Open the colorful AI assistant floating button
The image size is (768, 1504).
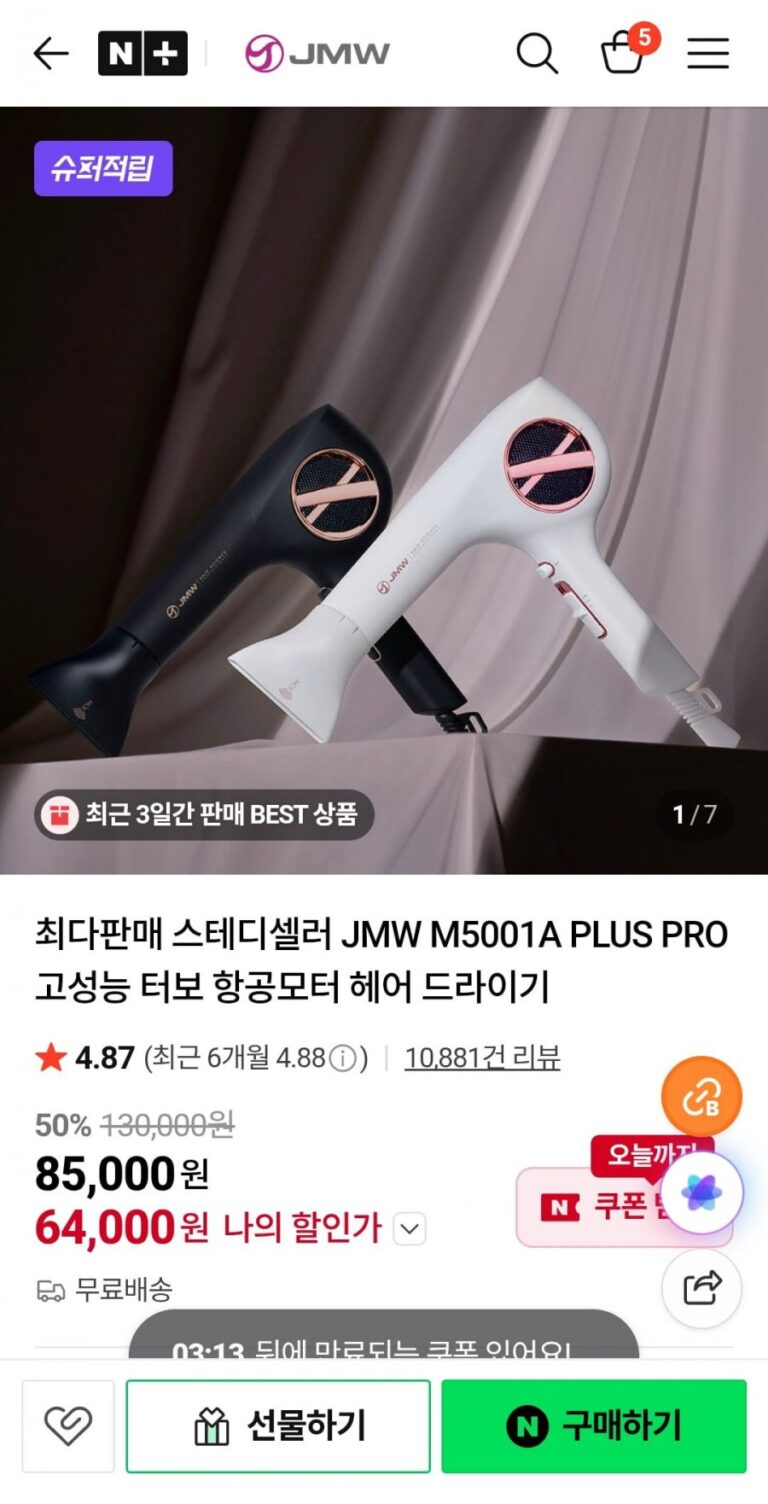point(702,1192)
